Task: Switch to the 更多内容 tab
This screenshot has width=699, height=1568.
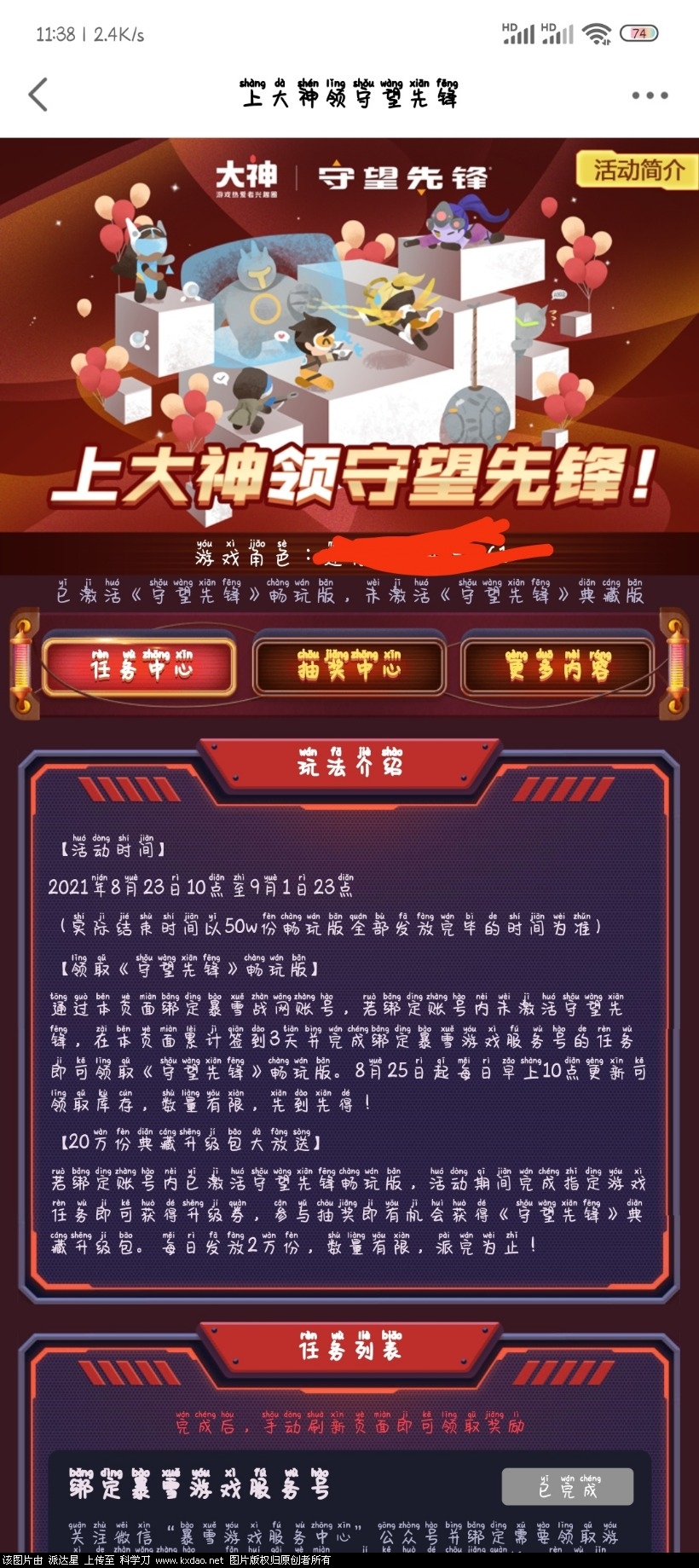Action: [x=557, y=667]
